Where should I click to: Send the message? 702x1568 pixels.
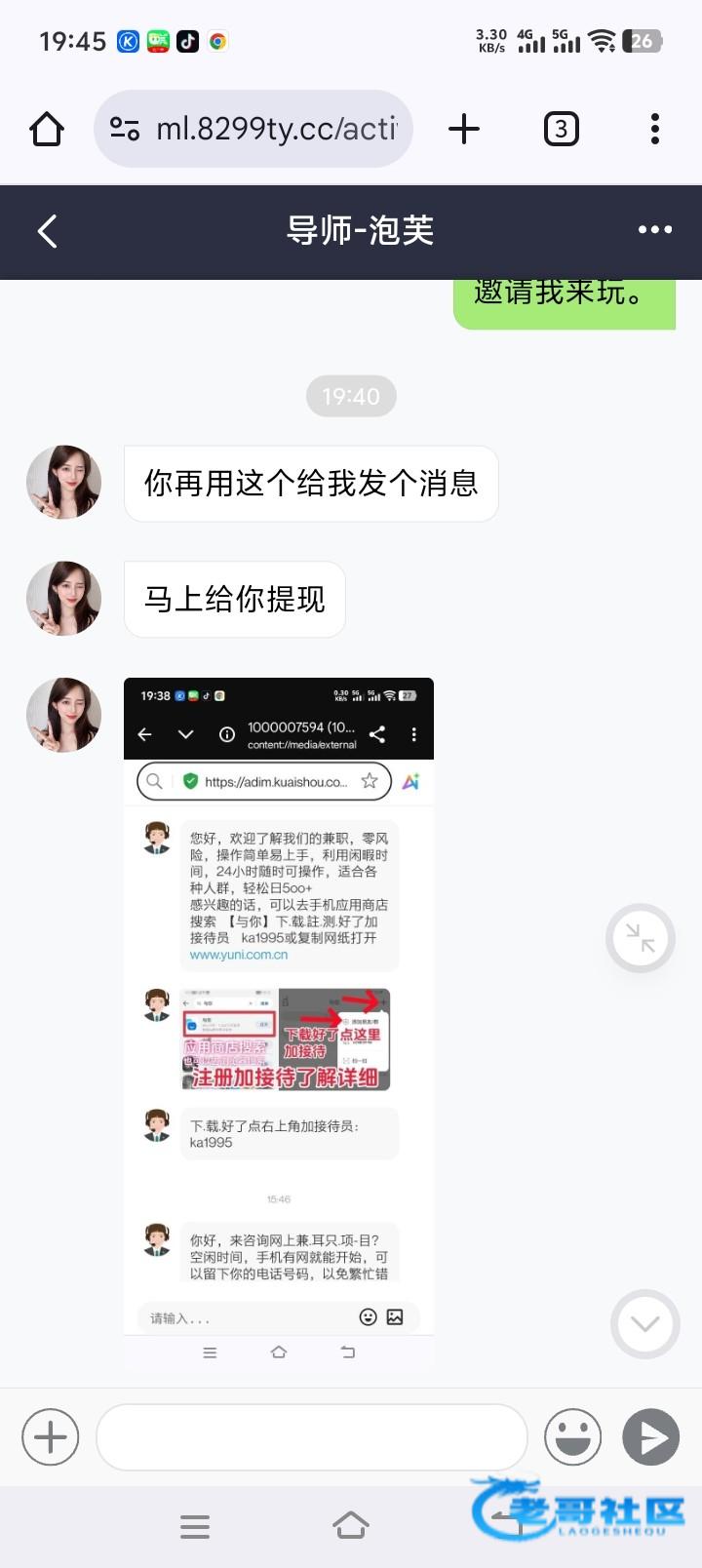pyautogui.click(x=651, y=1436)
